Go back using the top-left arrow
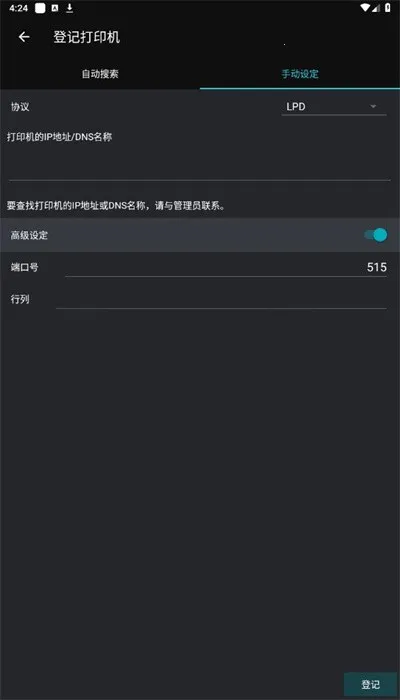Viewport: 400px width, 700px height. (24, 37)
